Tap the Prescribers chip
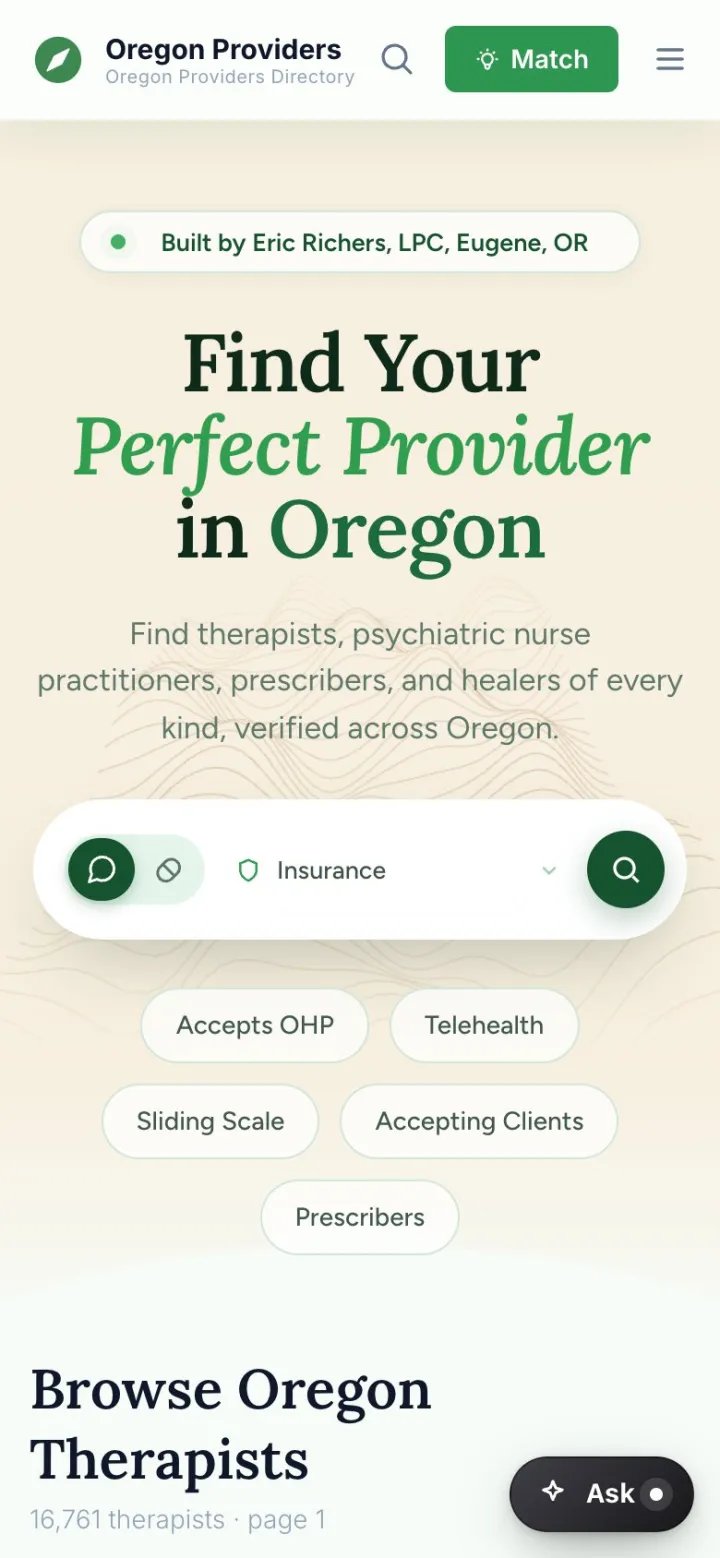 click(x=360, y=1217)
